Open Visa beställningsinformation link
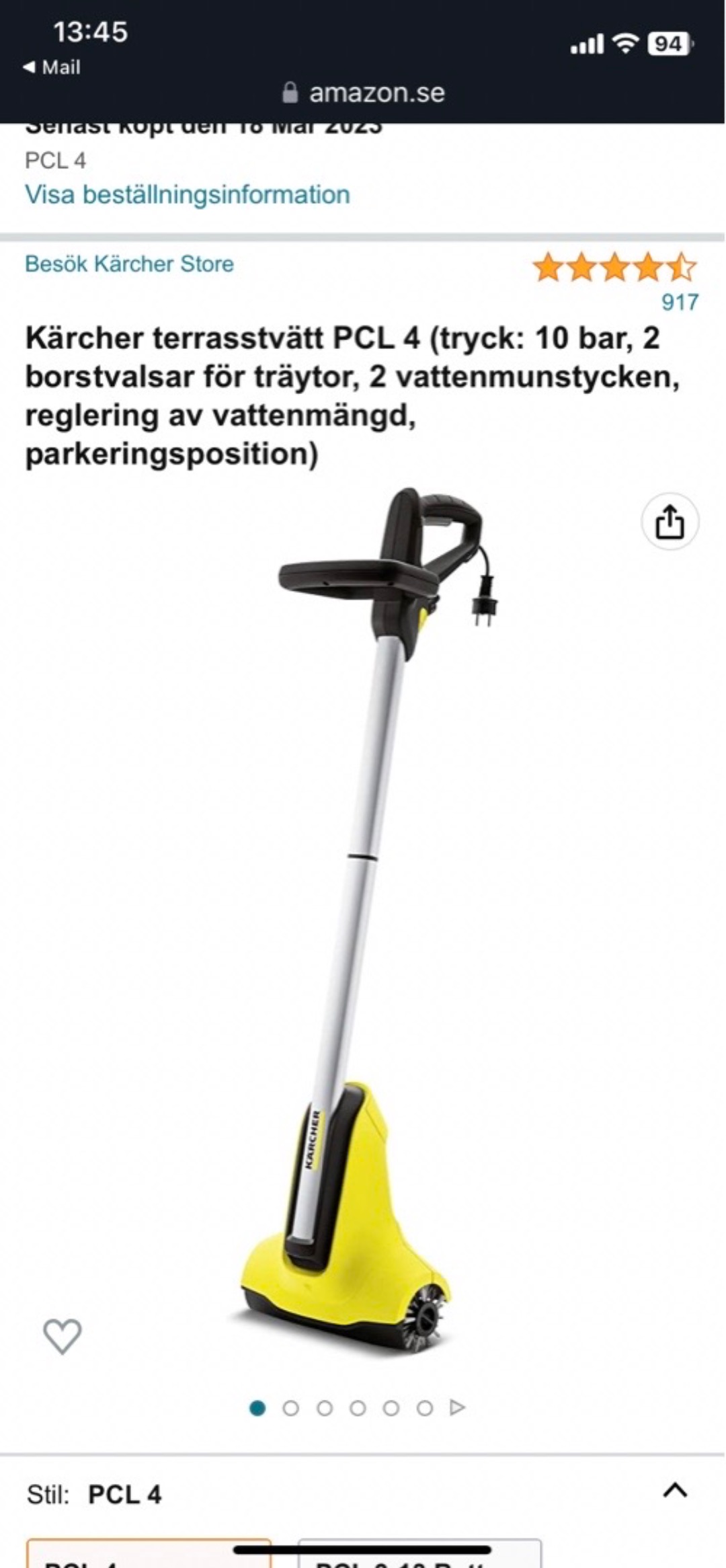This screenshot has width=726, height=1568. [x=187, y=195]
